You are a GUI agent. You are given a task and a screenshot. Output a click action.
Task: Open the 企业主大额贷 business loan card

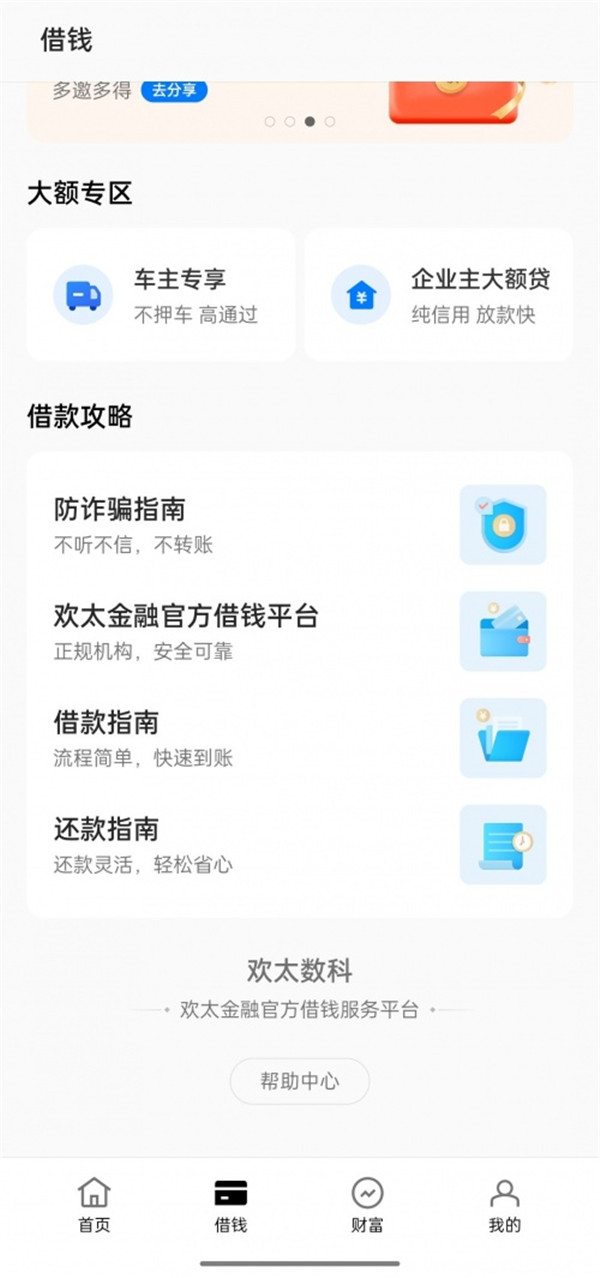[x=439, y=295]
